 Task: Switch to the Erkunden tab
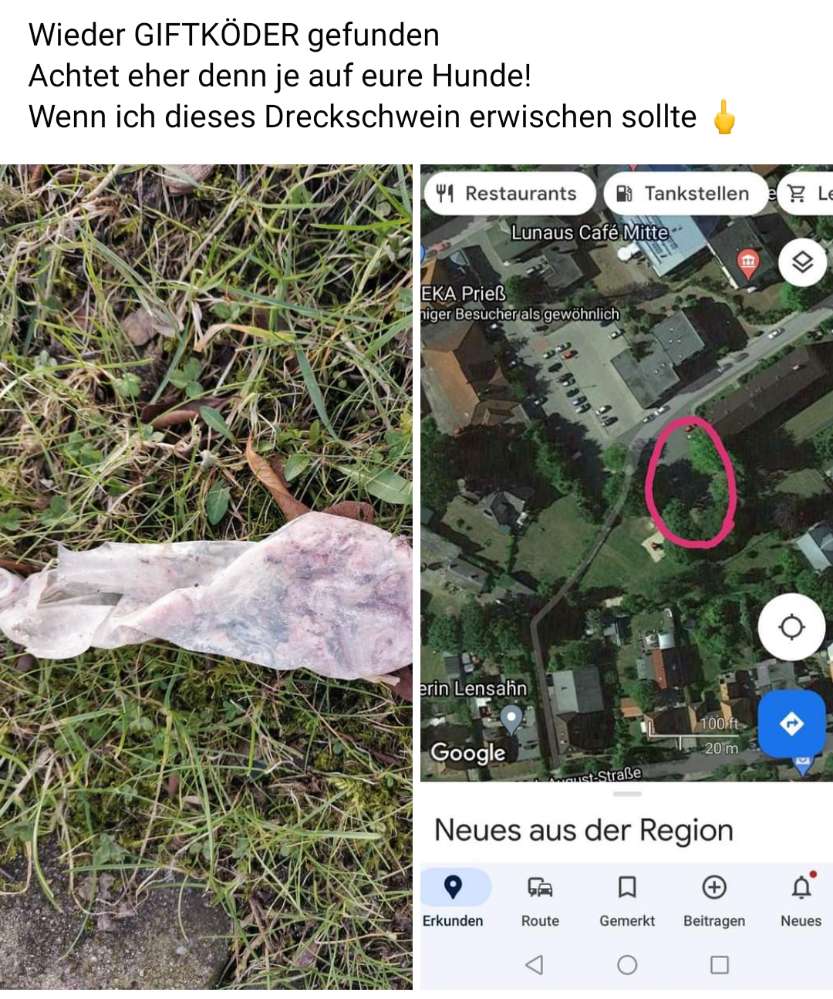[454, 888]
